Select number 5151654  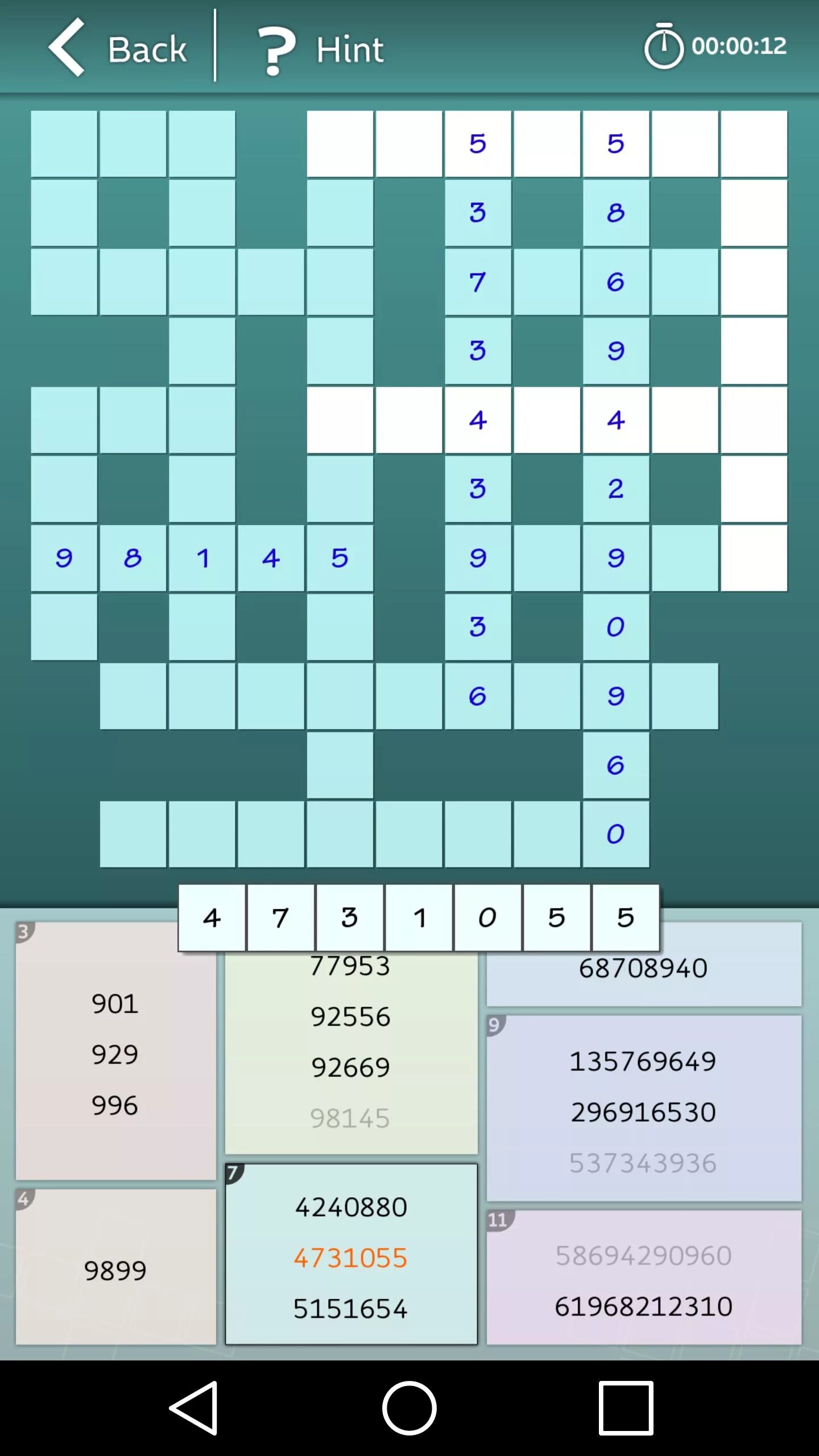coord(351,1309)
